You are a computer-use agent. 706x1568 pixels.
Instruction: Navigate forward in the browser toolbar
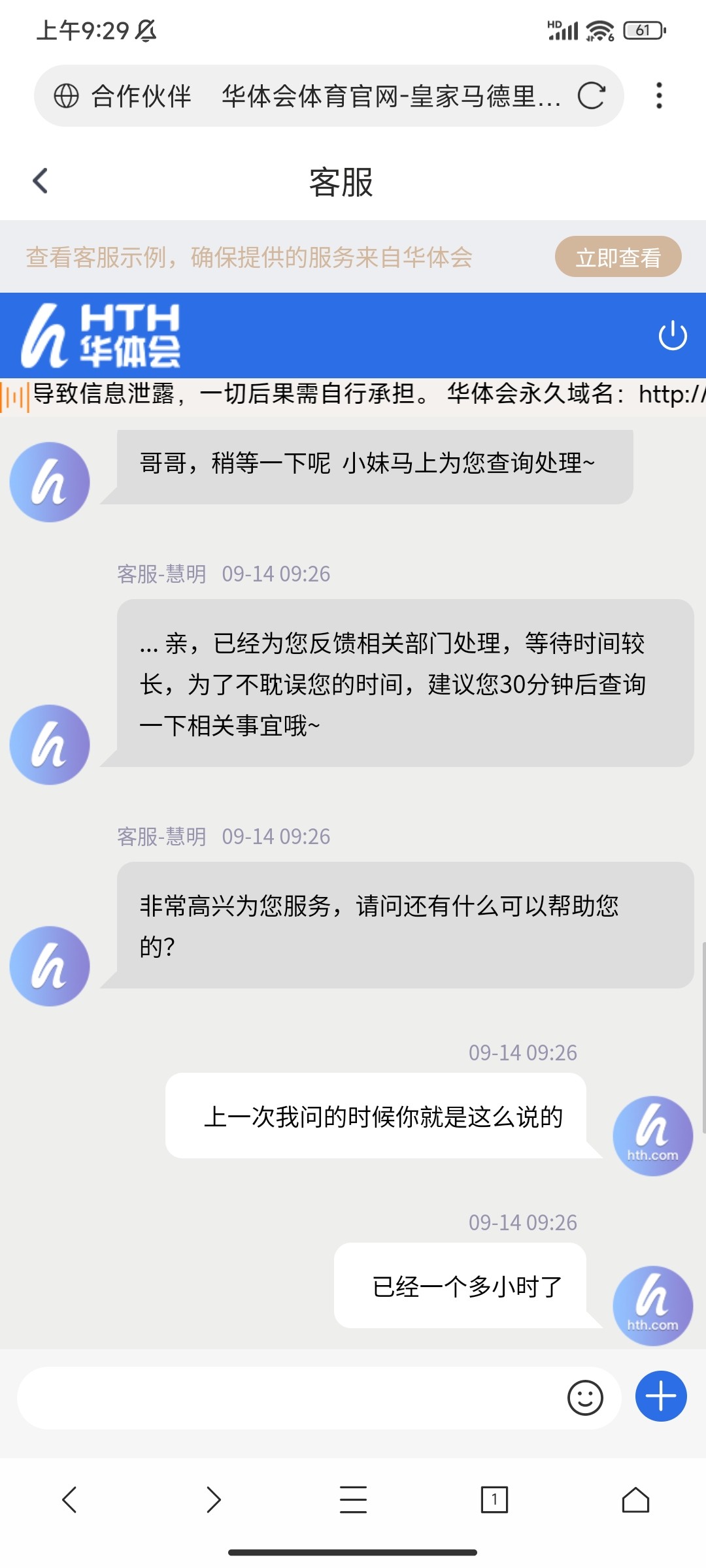pyautogui.click(x=213, y=1499)
